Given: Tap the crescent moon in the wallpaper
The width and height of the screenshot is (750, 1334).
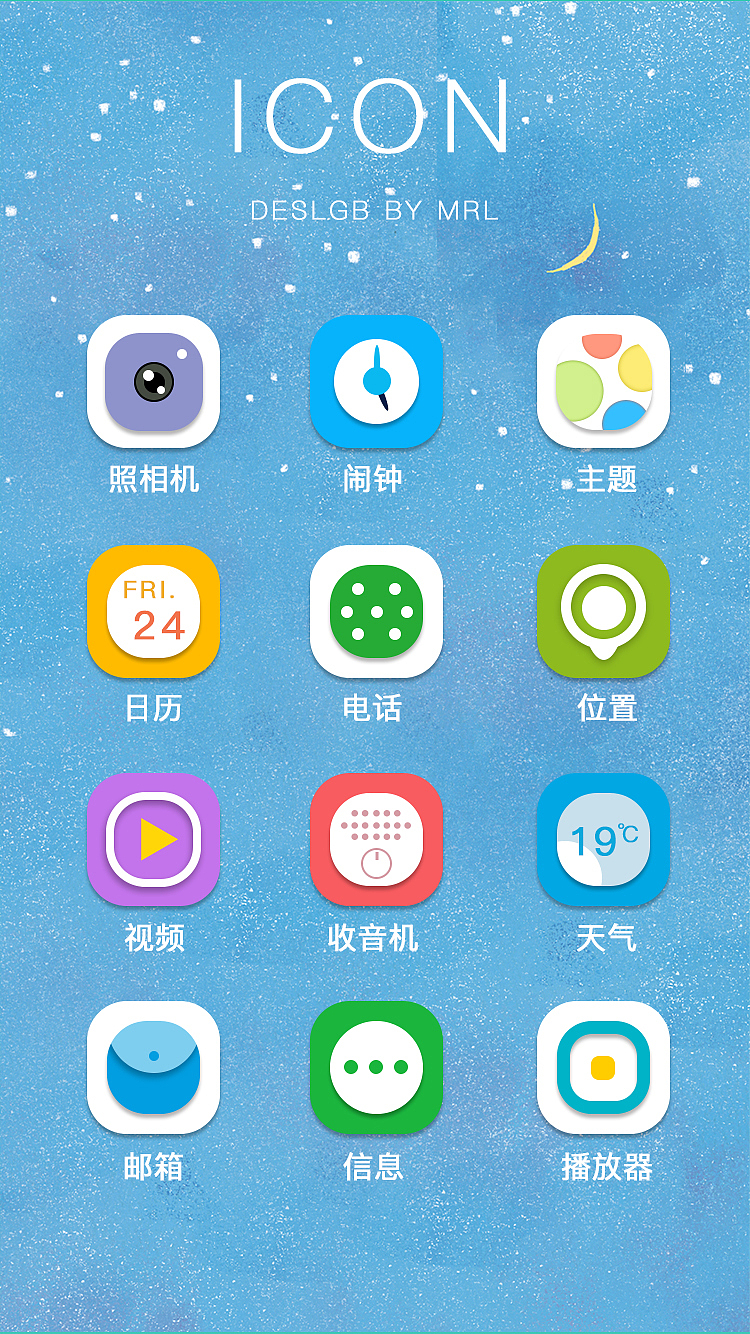Looking at the screenshot, I should pyautogui.click(x=583, y=240).
